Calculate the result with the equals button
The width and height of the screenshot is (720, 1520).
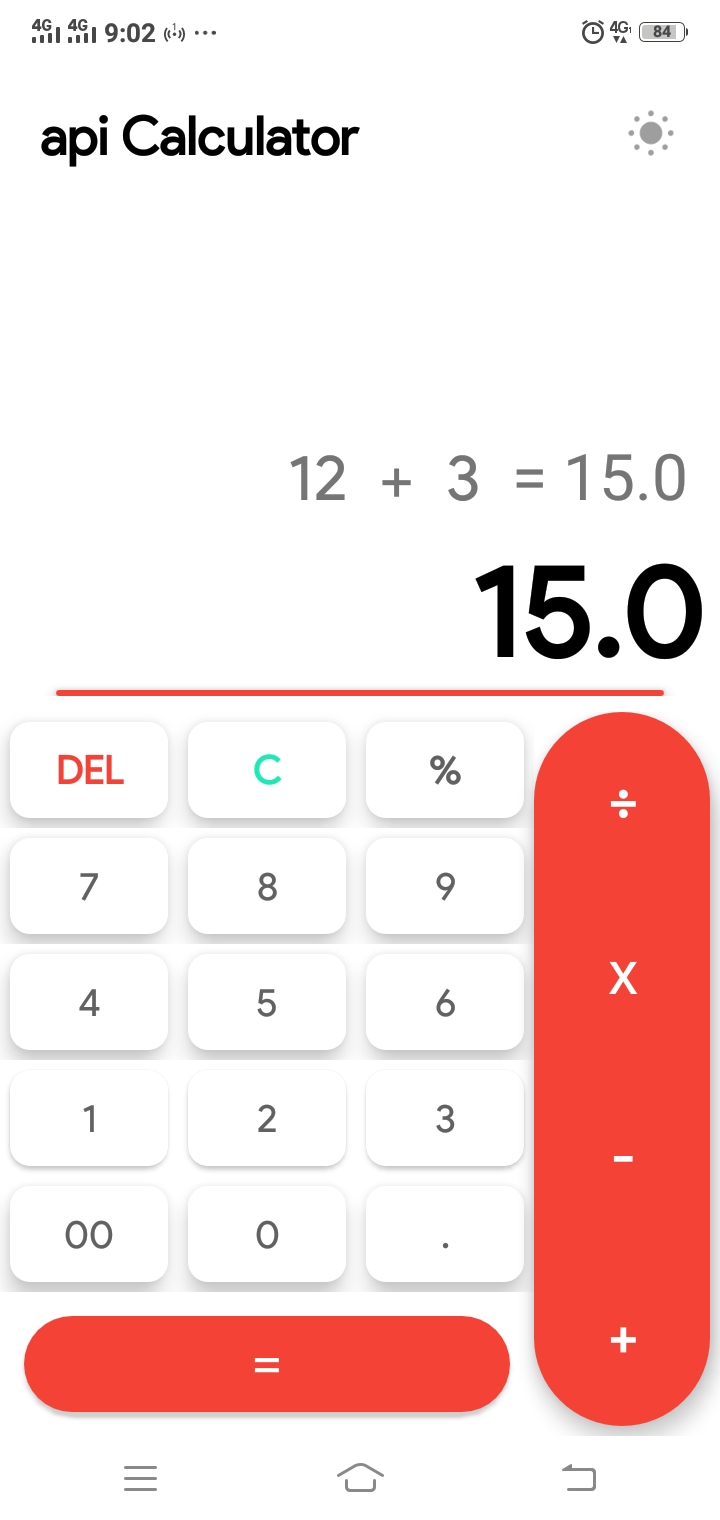[x=267, y=1364]
